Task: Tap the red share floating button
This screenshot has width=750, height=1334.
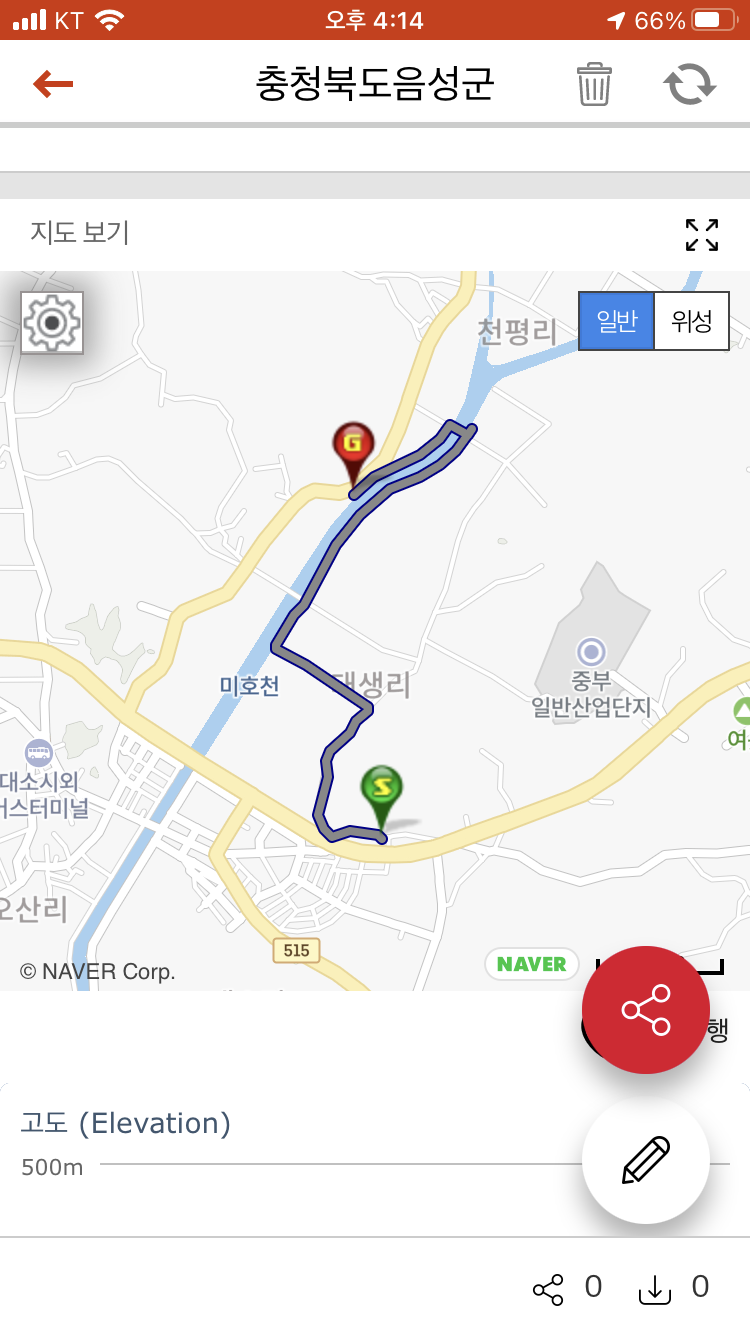Action: [x=646, y=1010]
